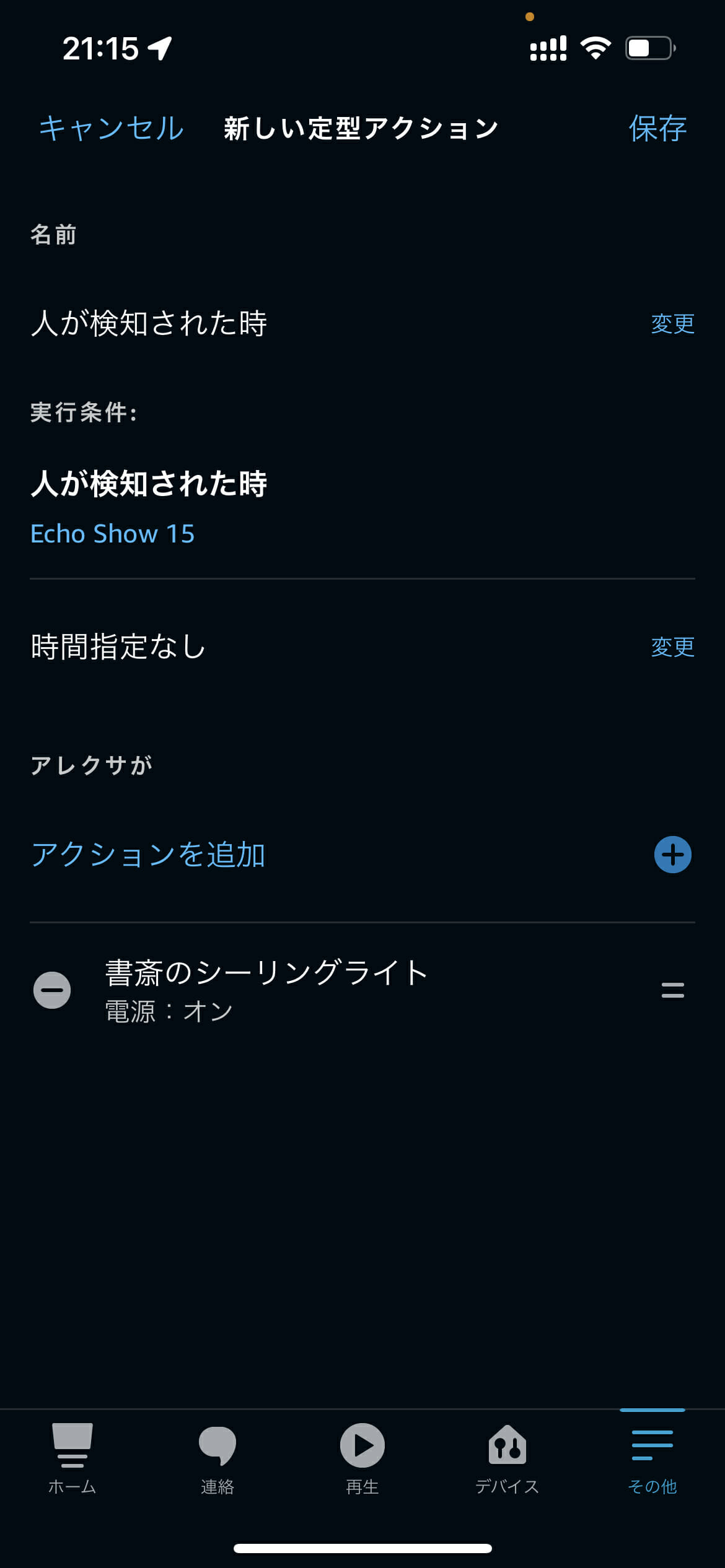
Task: Remove 書斎のシーリングライト with the minus icon
Action: tap(52, 990)
